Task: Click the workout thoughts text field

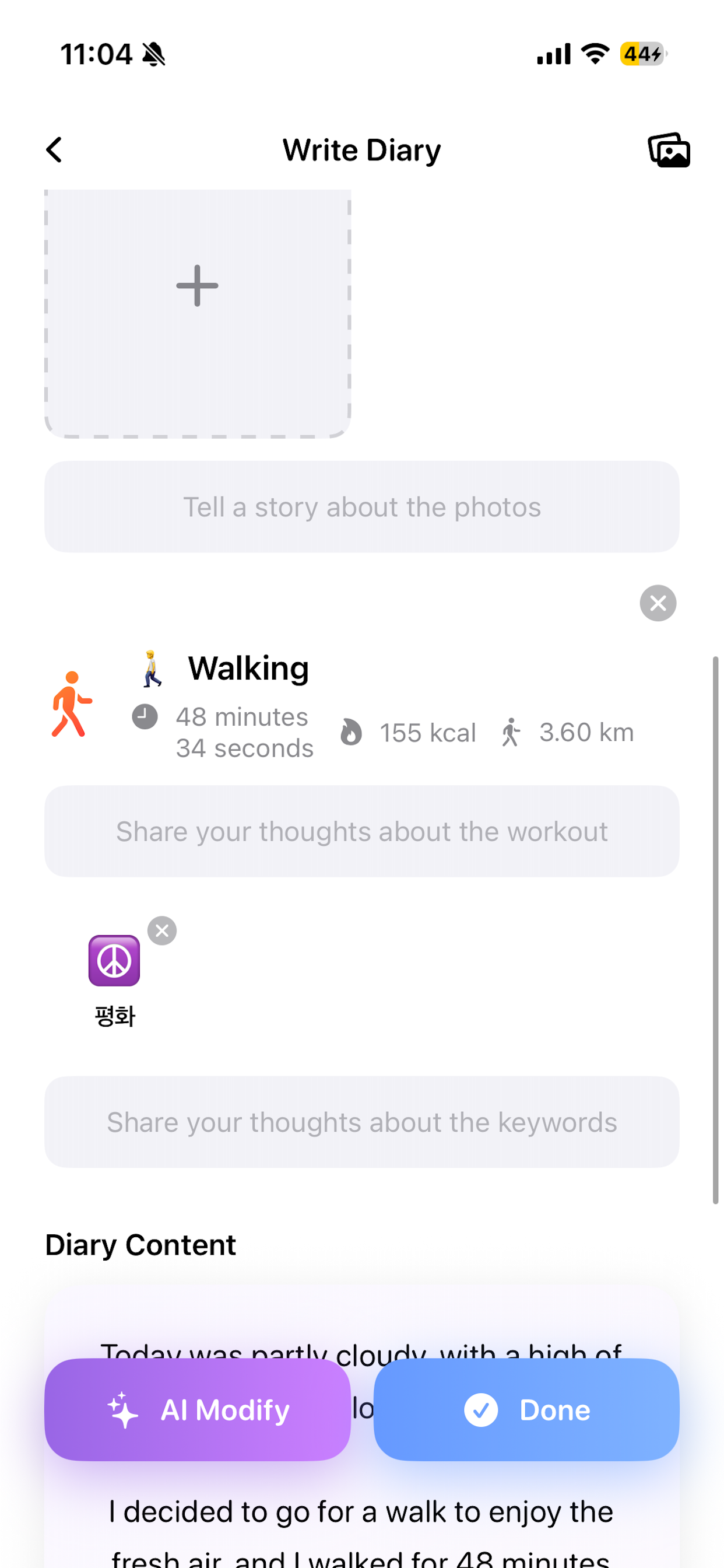Action: point(361,831)
